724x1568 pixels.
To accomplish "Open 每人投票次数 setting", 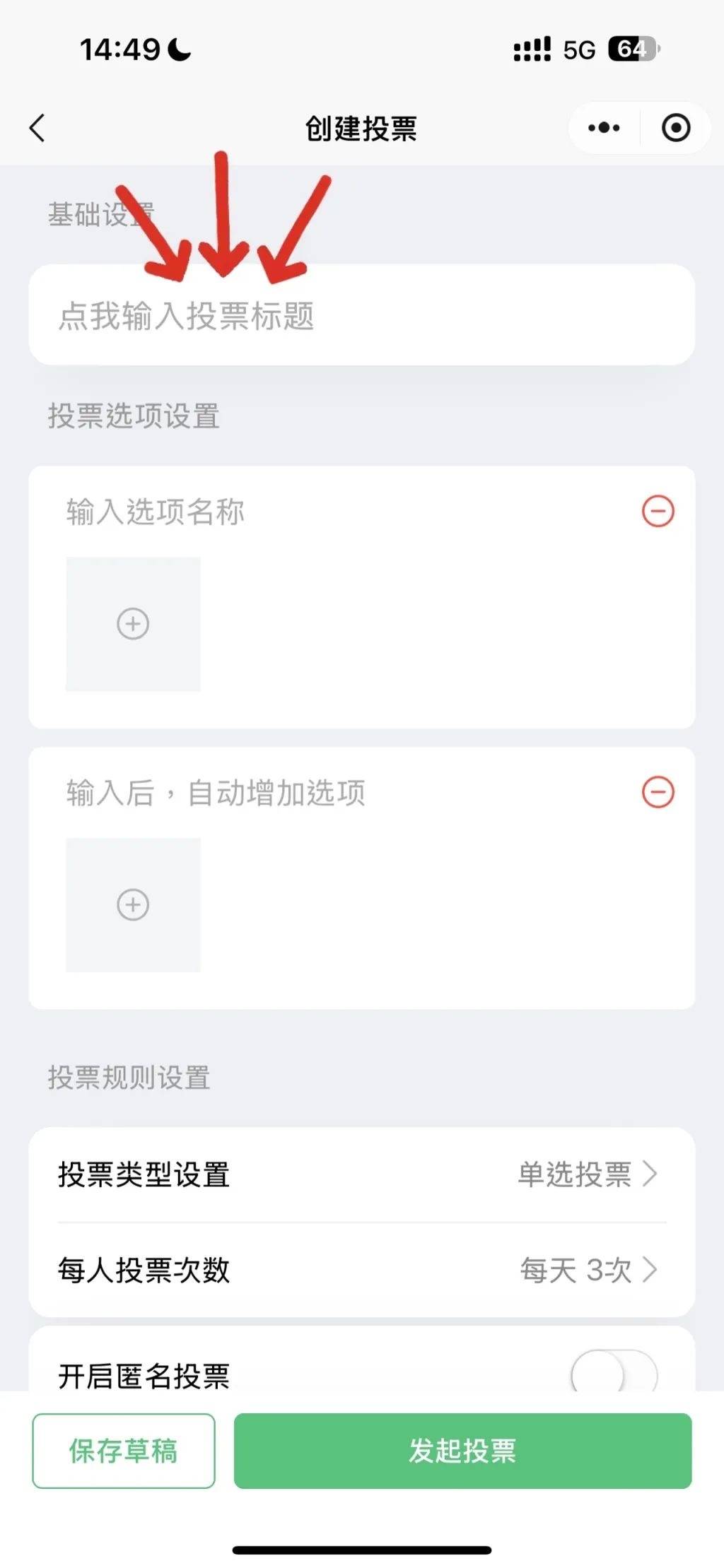I will point(361,1270).
